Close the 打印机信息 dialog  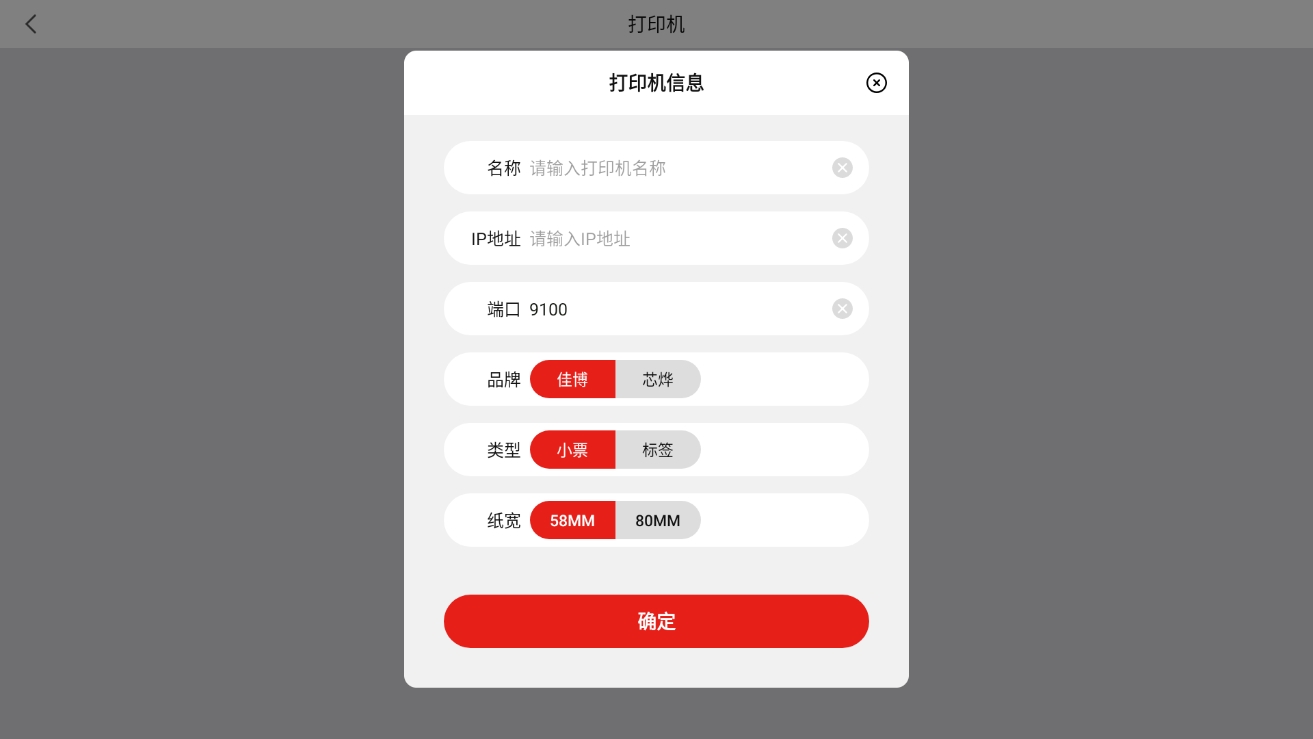pos(876,83)
